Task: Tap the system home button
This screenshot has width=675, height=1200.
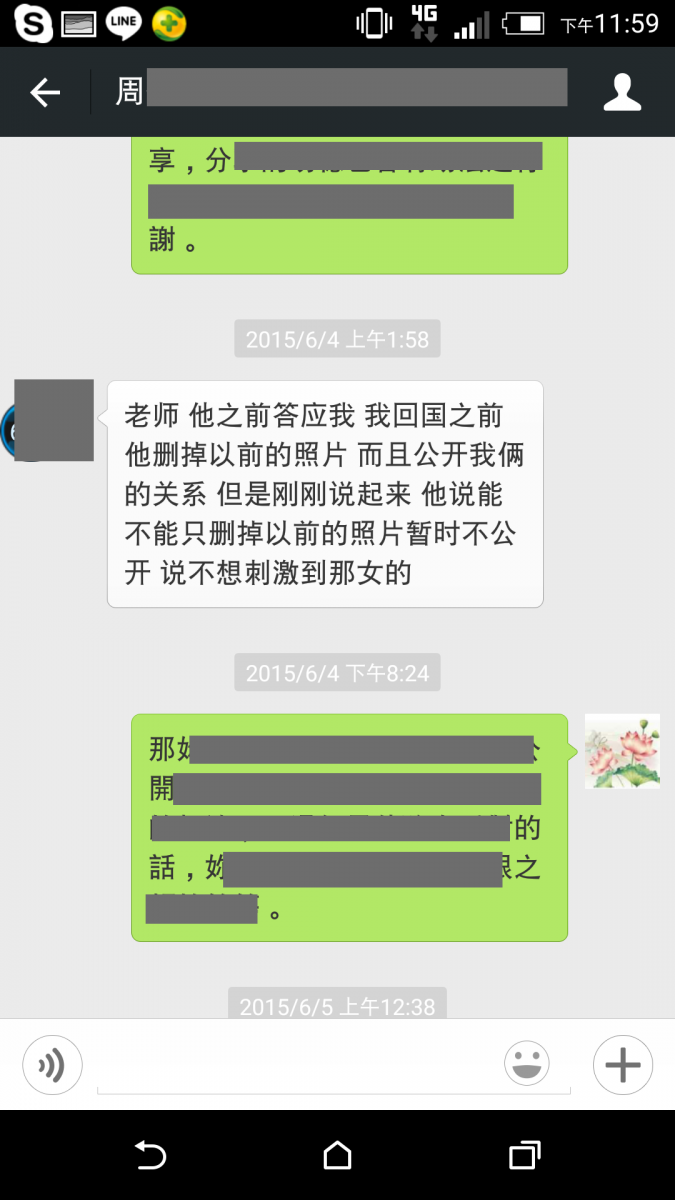Action: (337, 1156)
